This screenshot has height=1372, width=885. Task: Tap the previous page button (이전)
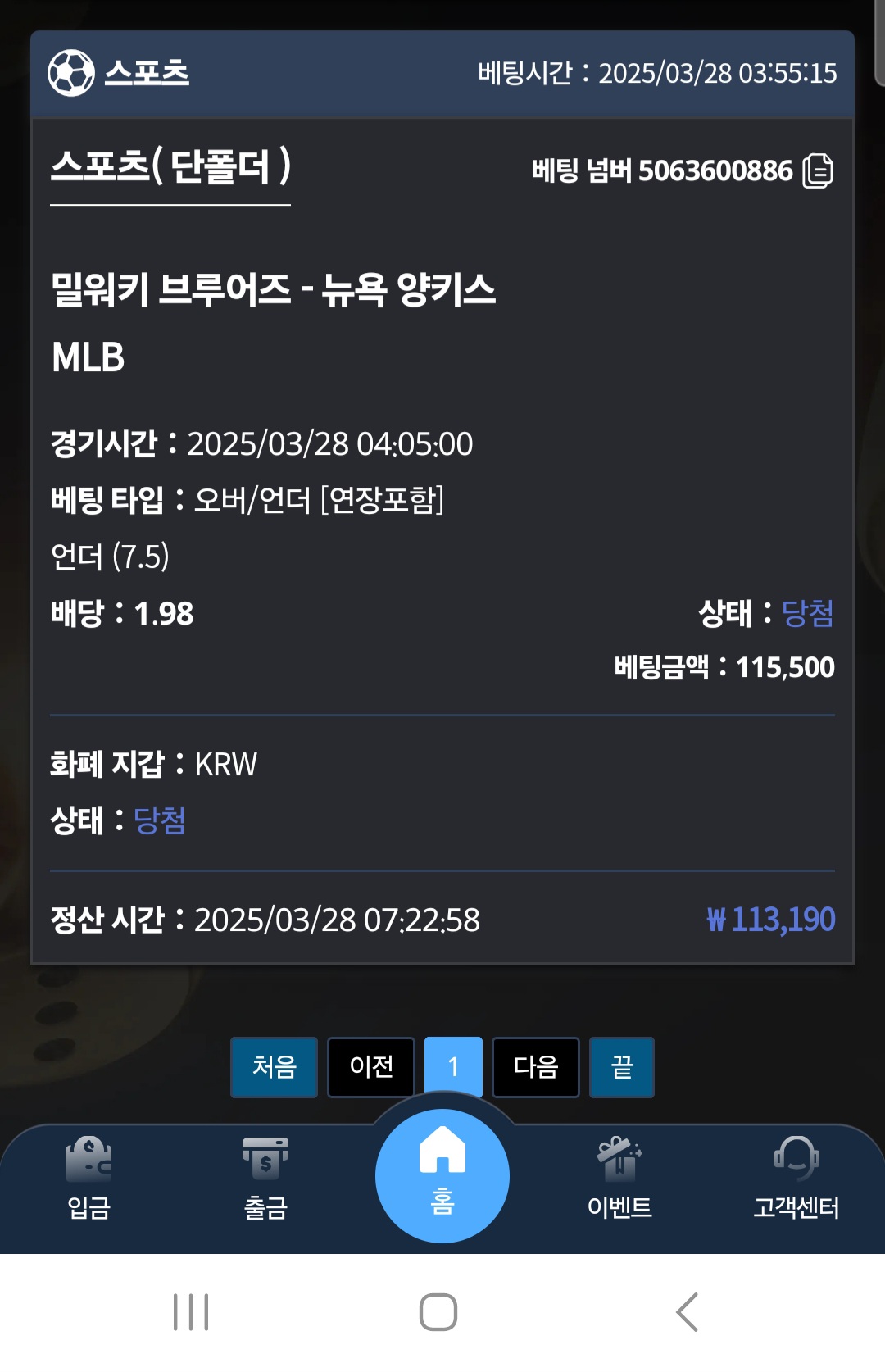371,1066
